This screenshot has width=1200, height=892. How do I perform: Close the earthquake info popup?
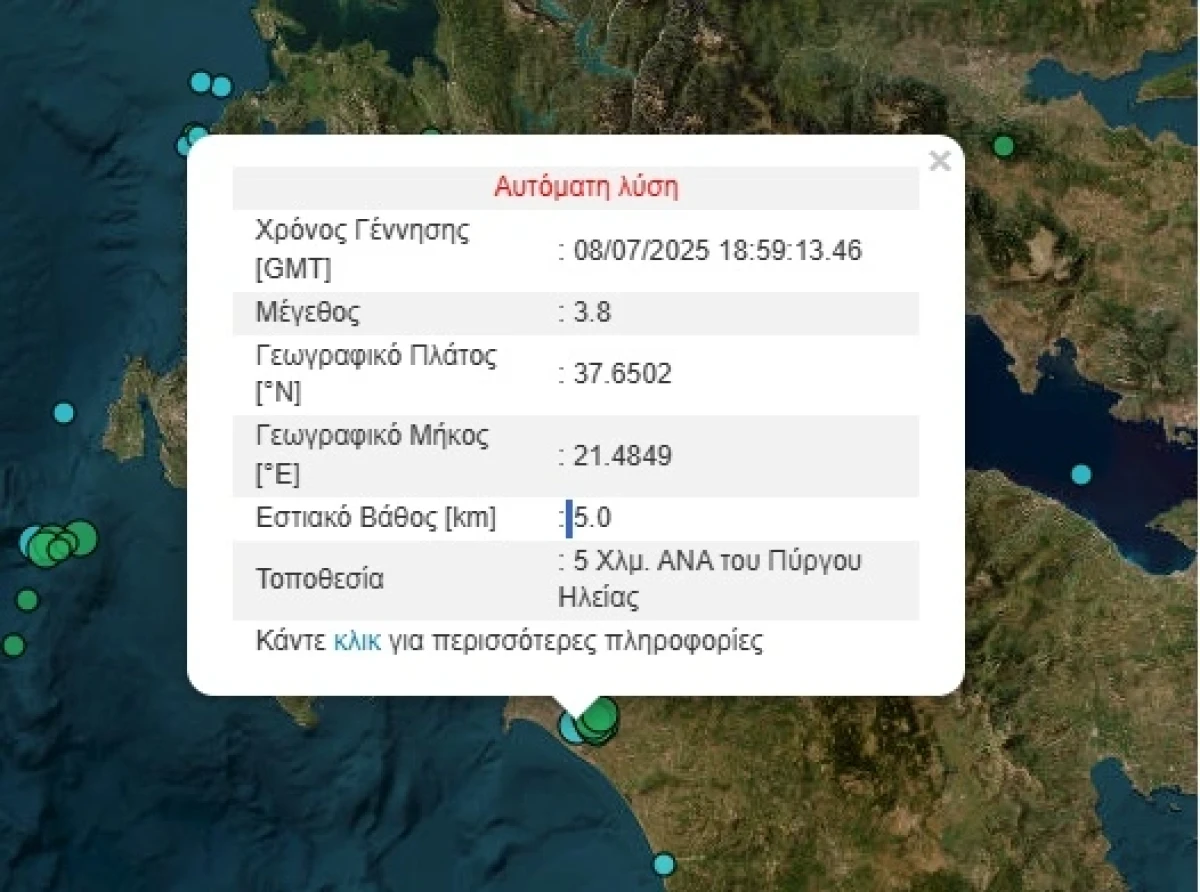pyautogui.click(x=939, y=161)
